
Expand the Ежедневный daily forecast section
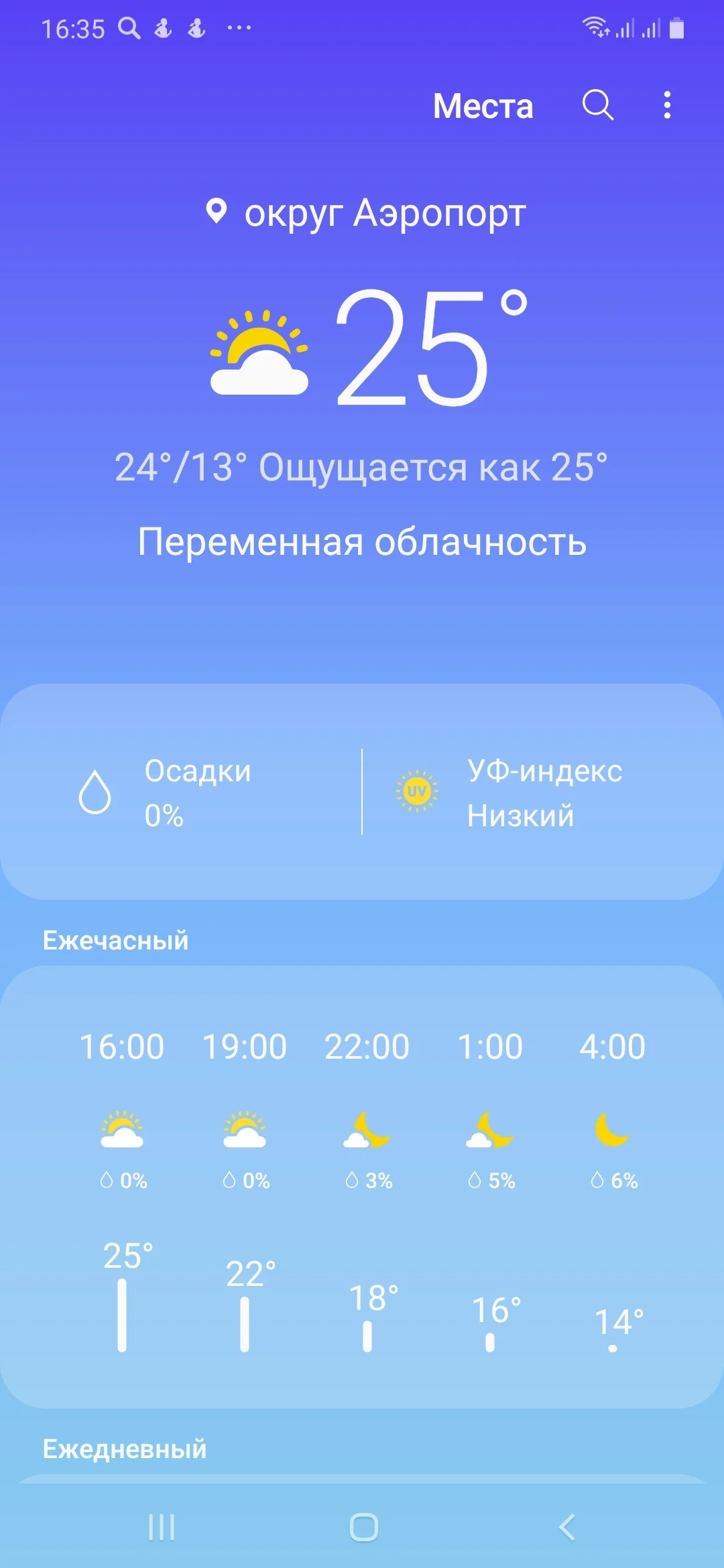[x=123, y=1449]
